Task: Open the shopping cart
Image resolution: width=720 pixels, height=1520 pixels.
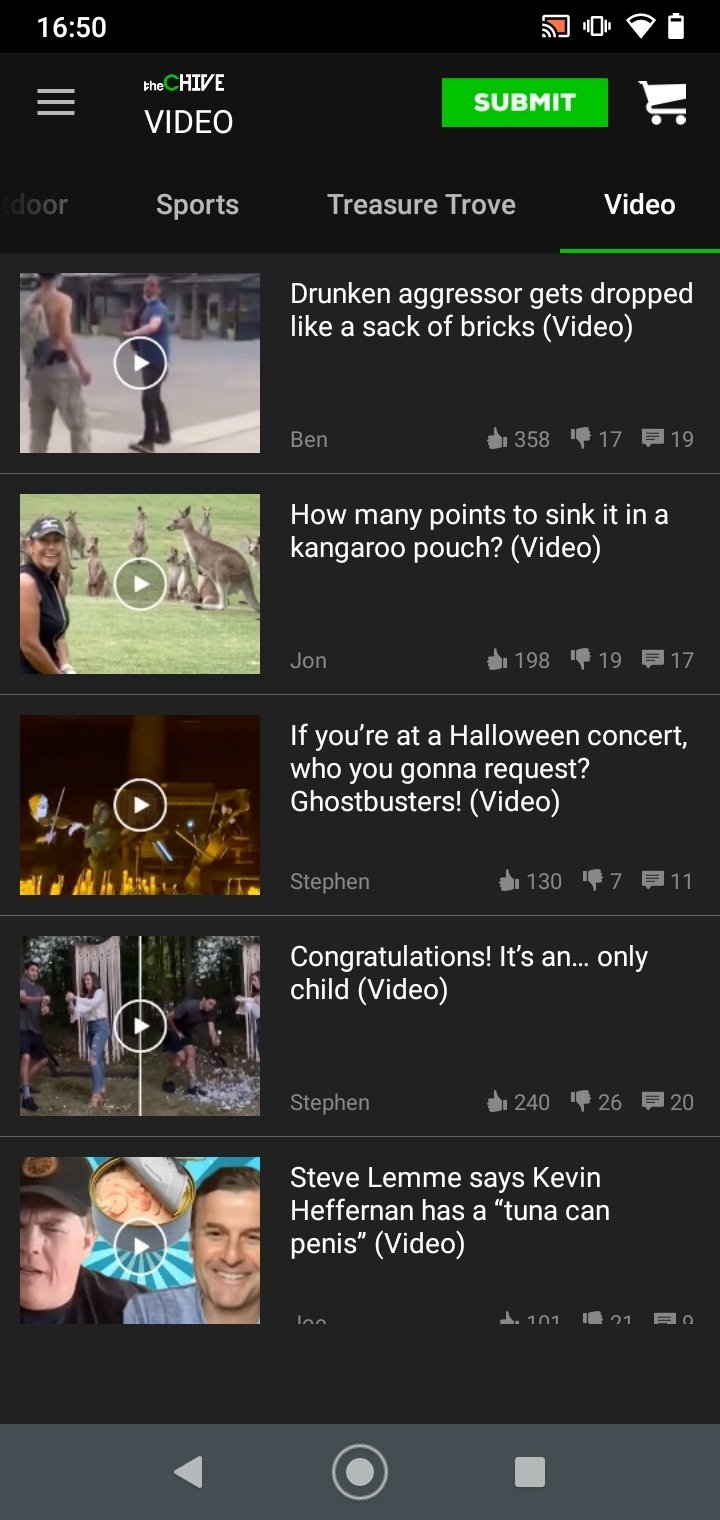Action: click(663, 102)
